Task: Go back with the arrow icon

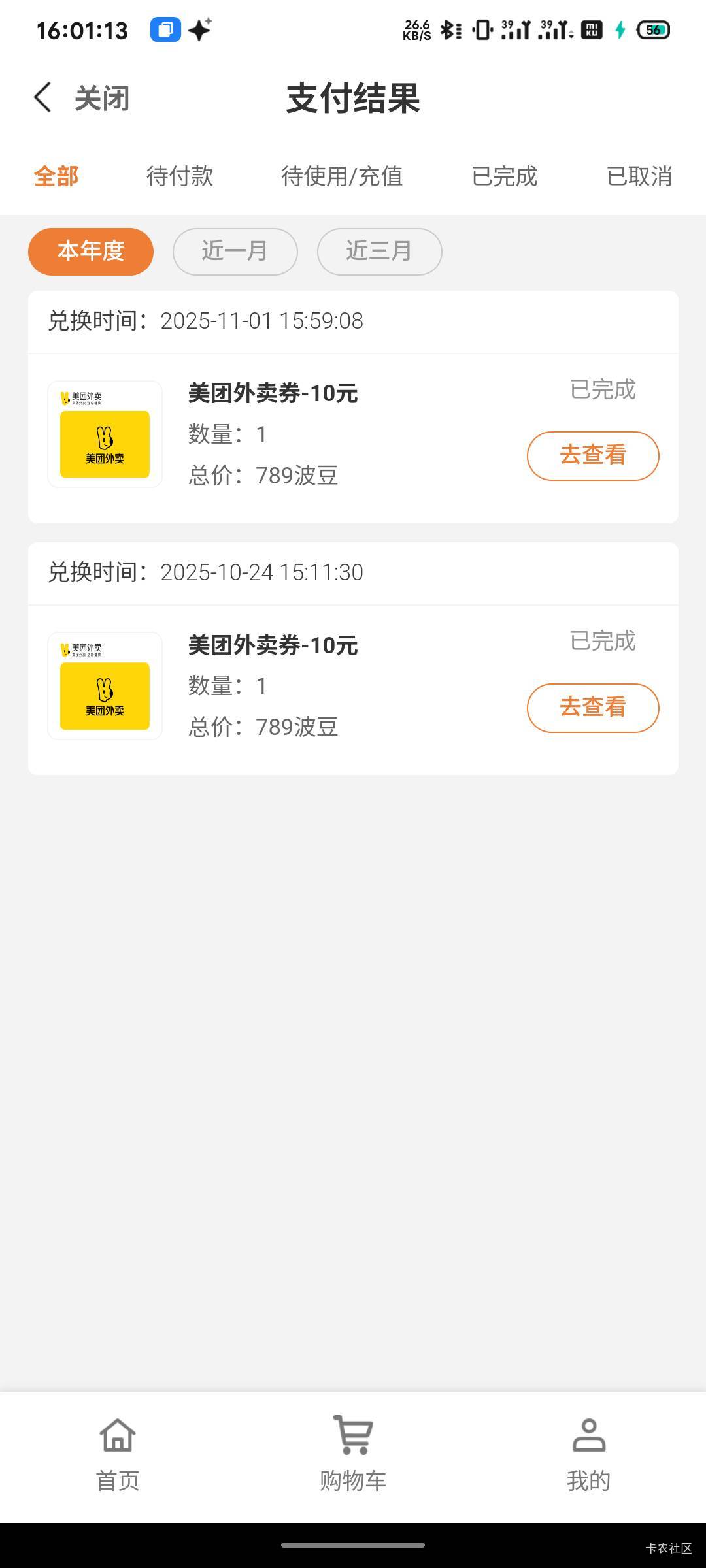Action: coord(42,98)
